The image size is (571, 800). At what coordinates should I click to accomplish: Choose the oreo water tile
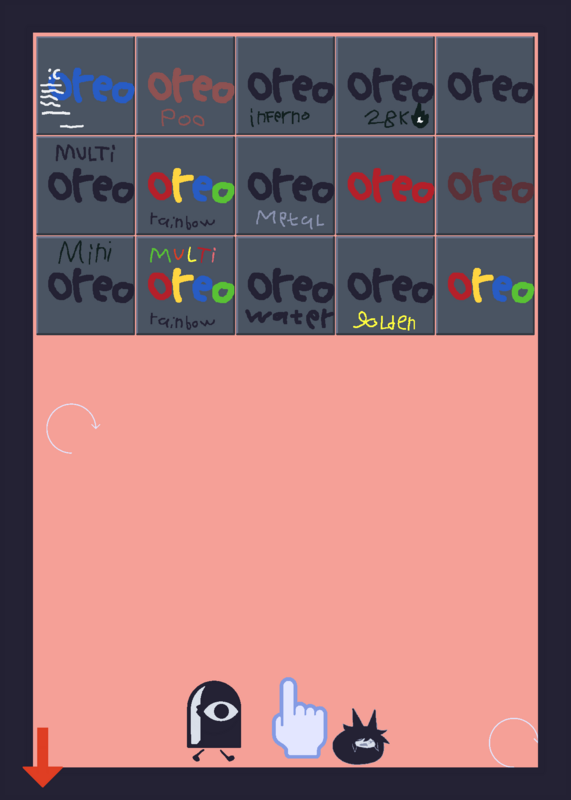click(285, 285)
